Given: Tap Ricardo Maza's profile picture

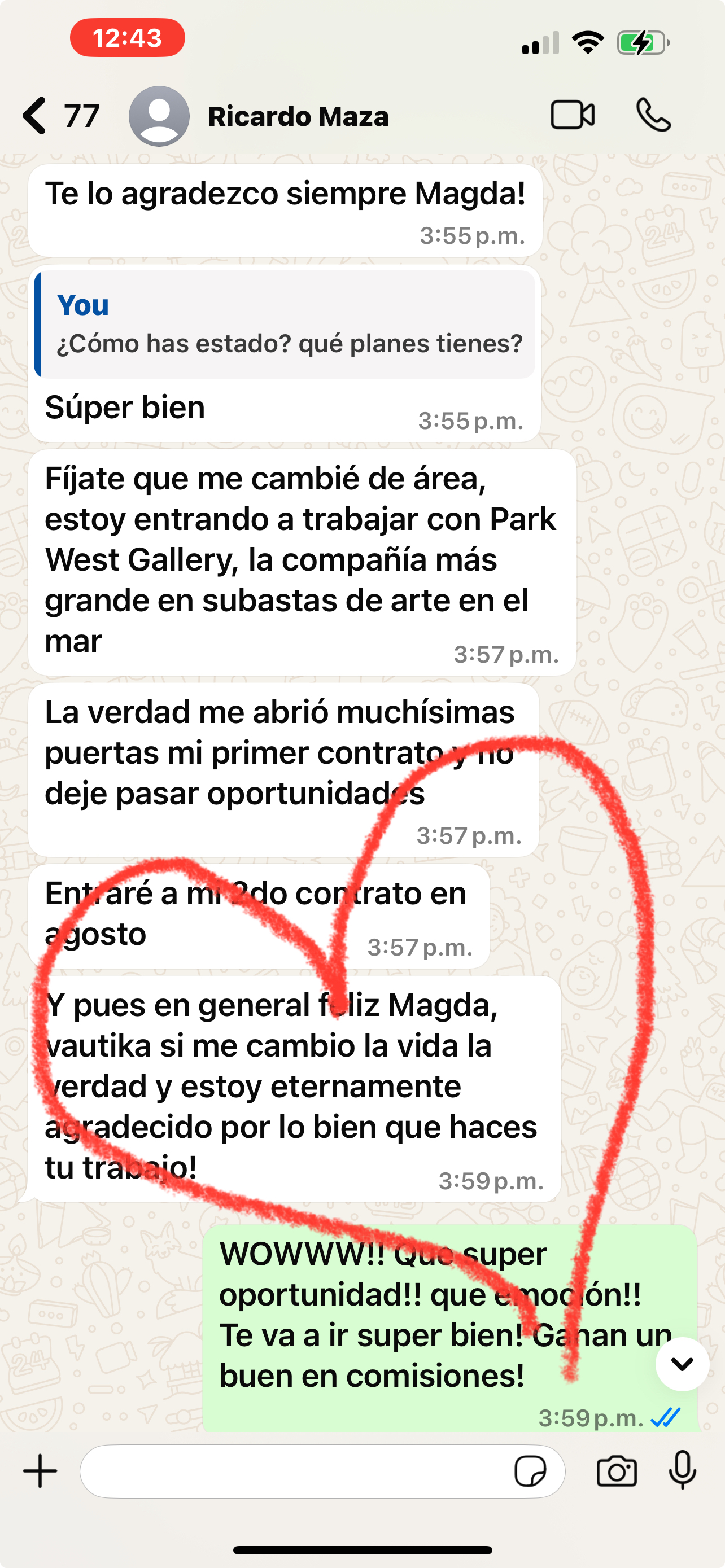Looking at the screenshot, I should pos(159,116).
